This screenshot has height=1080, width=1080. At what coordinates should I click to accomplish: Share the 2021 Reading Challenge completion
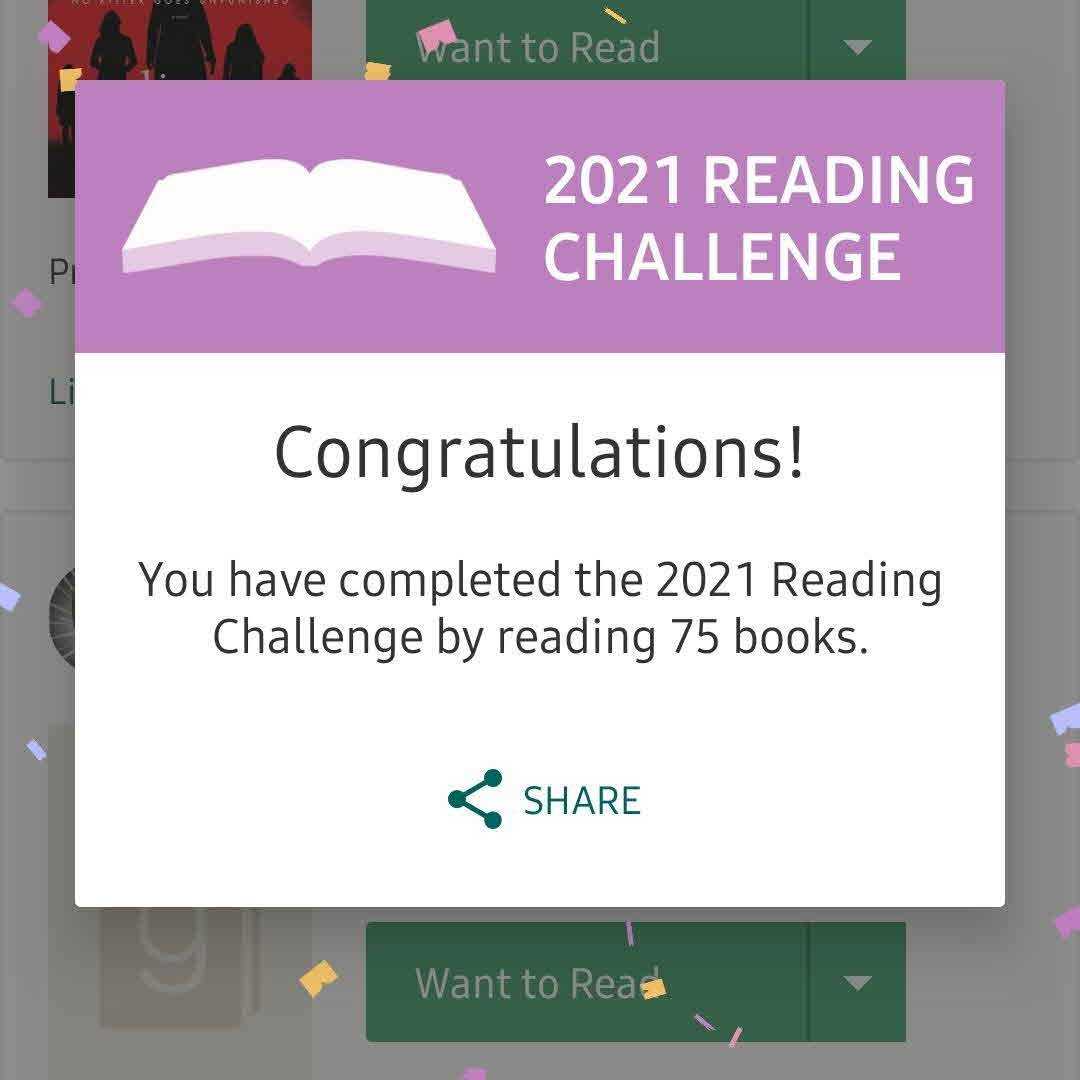pyautogui.click(x=545, y=800)
